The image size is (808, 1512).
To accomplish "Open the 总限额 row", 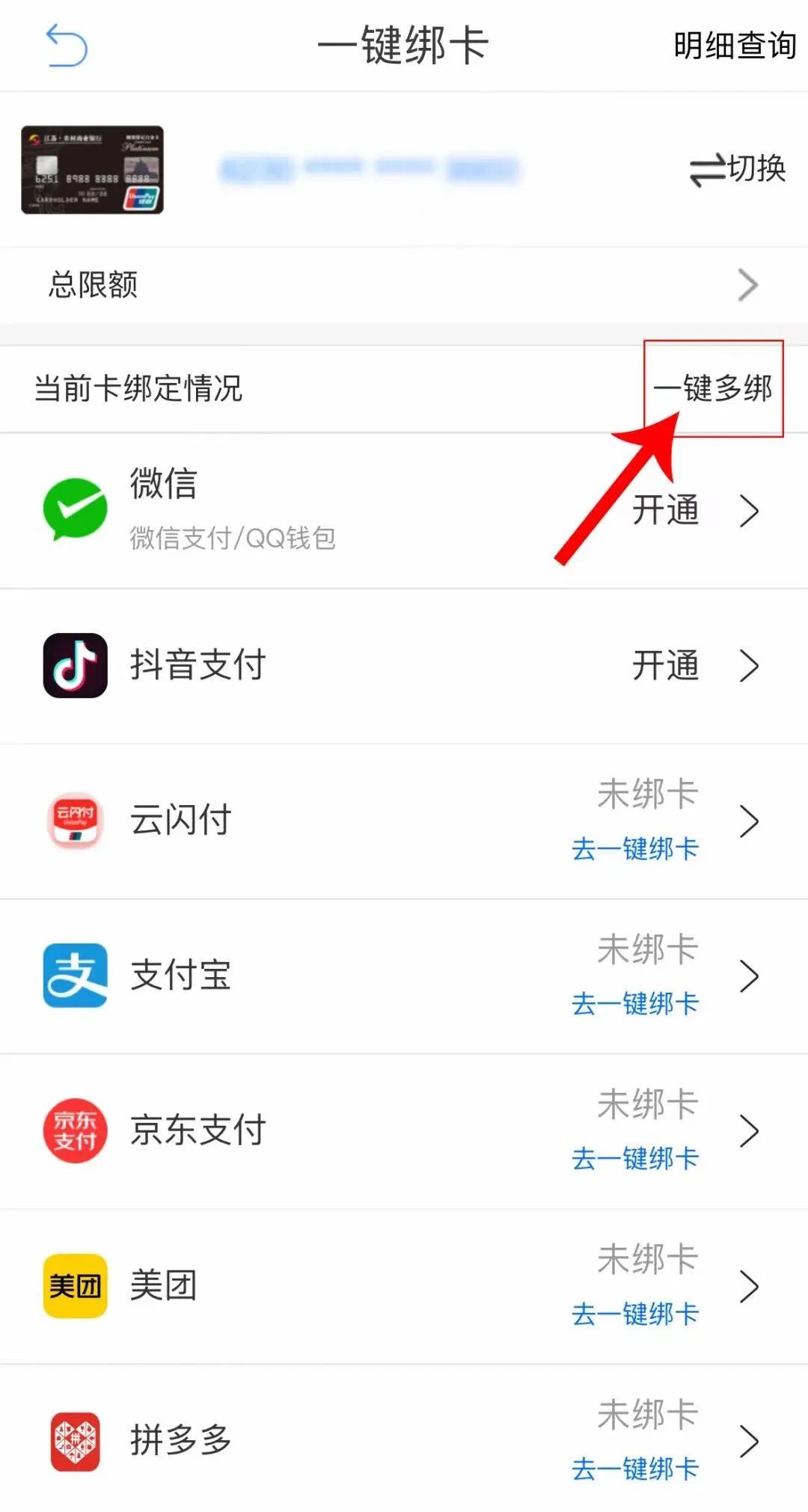I will pyautogui.click(x=404, y=285).
